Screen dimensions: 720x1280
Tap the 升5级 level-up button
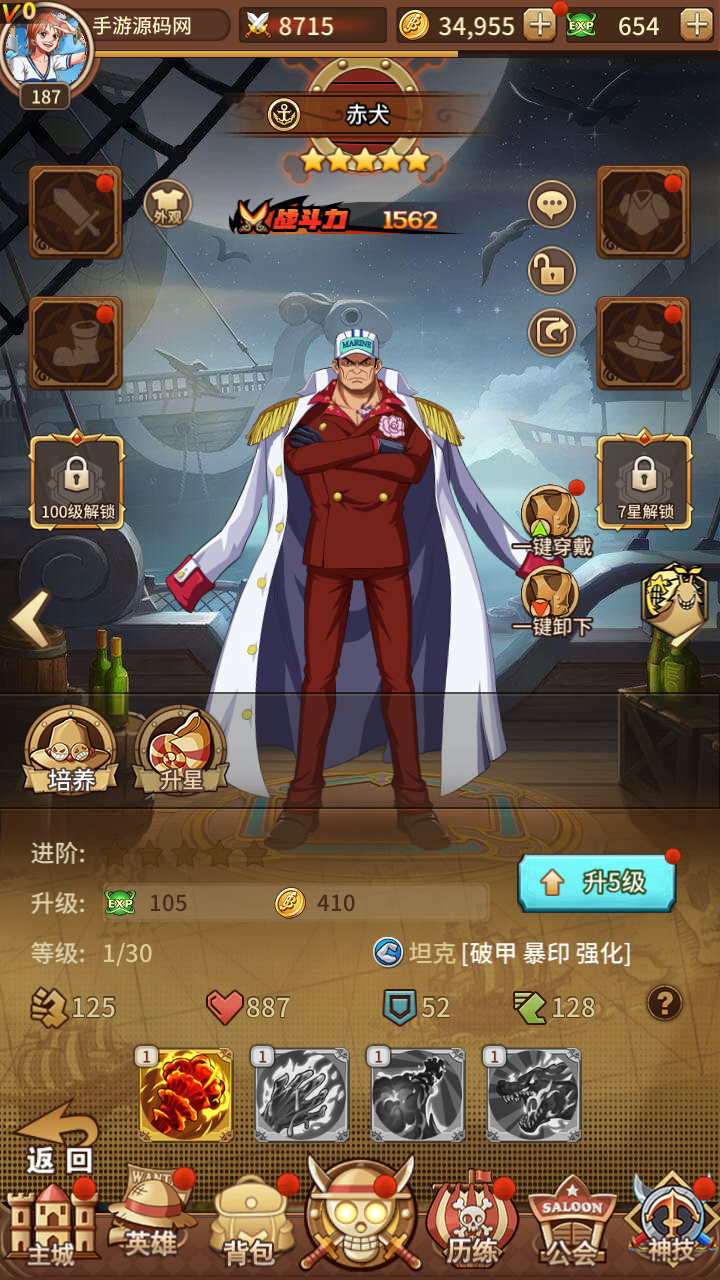click(597, 882)
